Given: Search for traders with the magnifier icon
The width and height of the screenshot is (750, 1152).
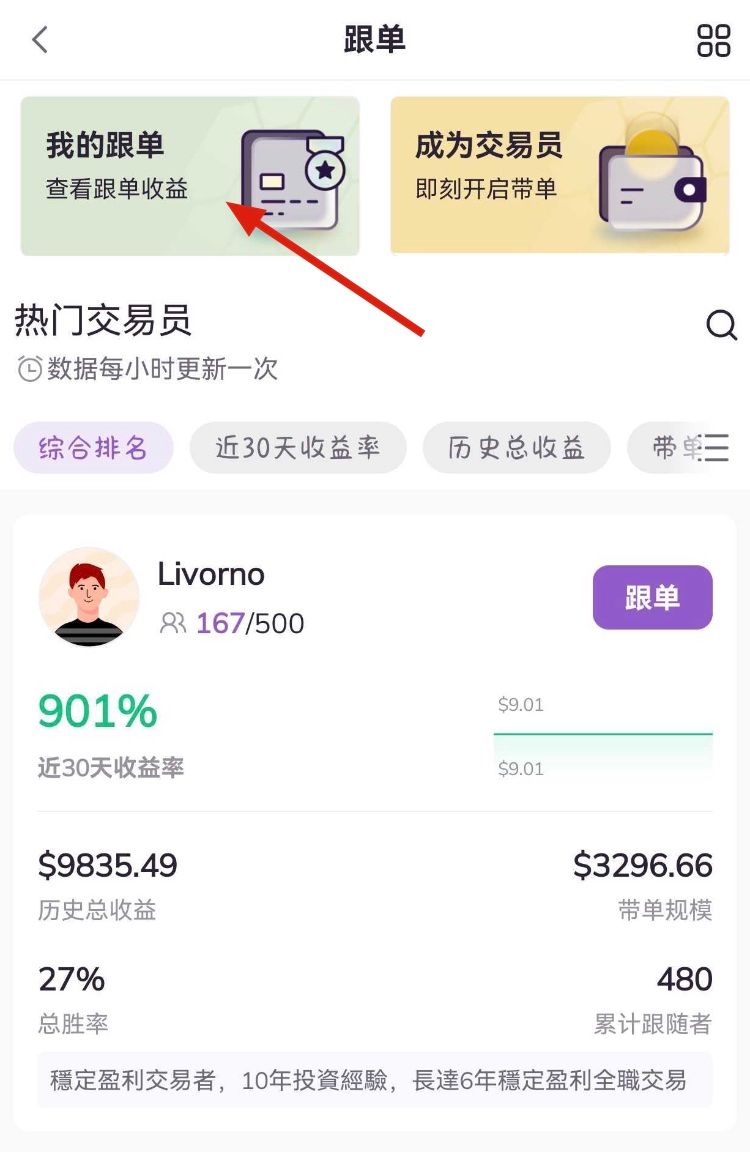Looking at the screenshot, I should [x=721, y=325].
